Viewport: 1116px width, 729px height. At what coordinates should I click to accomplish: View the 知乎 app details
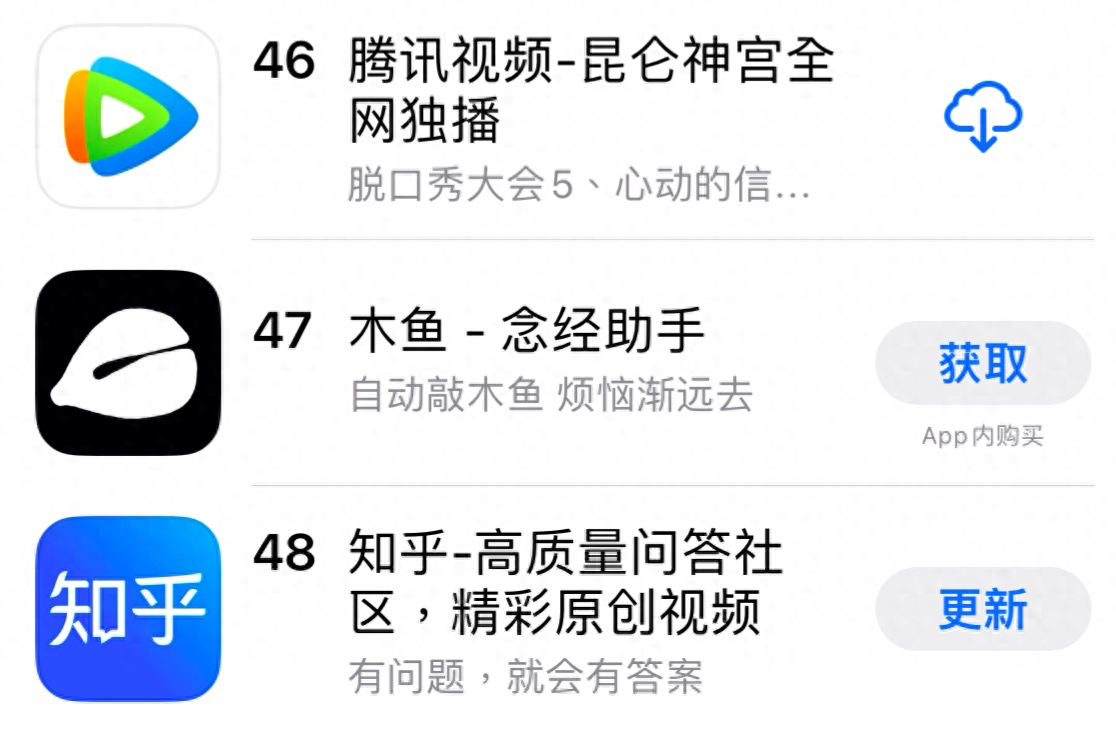[x=565, y=582]
